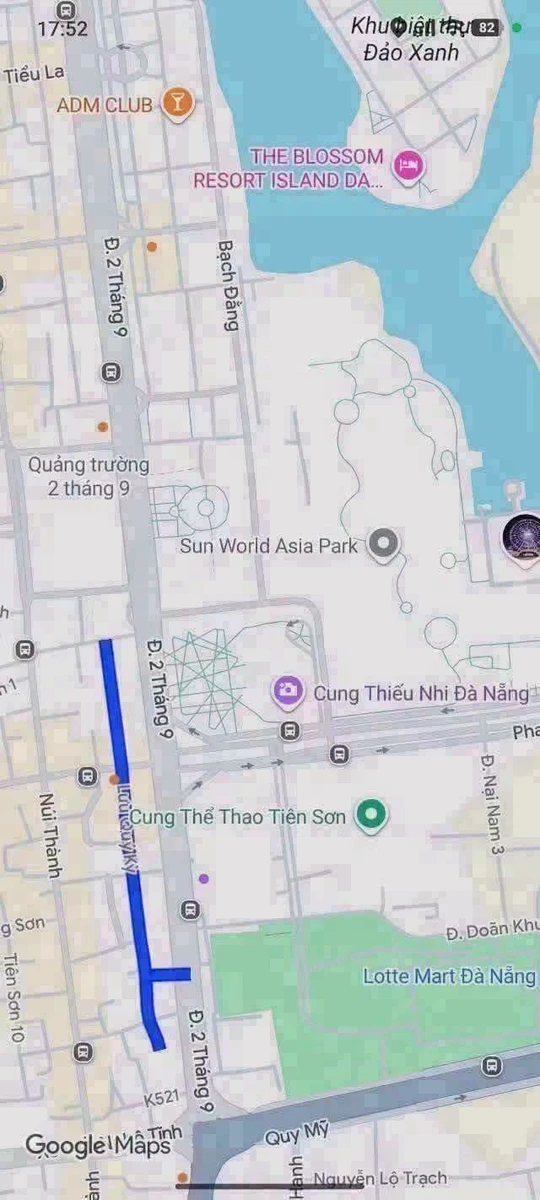The width and height of the screenshot is (540, 1200).
Task: Open the Cung Thiếu Nhi Đà Nẵng photo pin
Action: [288, 690]
